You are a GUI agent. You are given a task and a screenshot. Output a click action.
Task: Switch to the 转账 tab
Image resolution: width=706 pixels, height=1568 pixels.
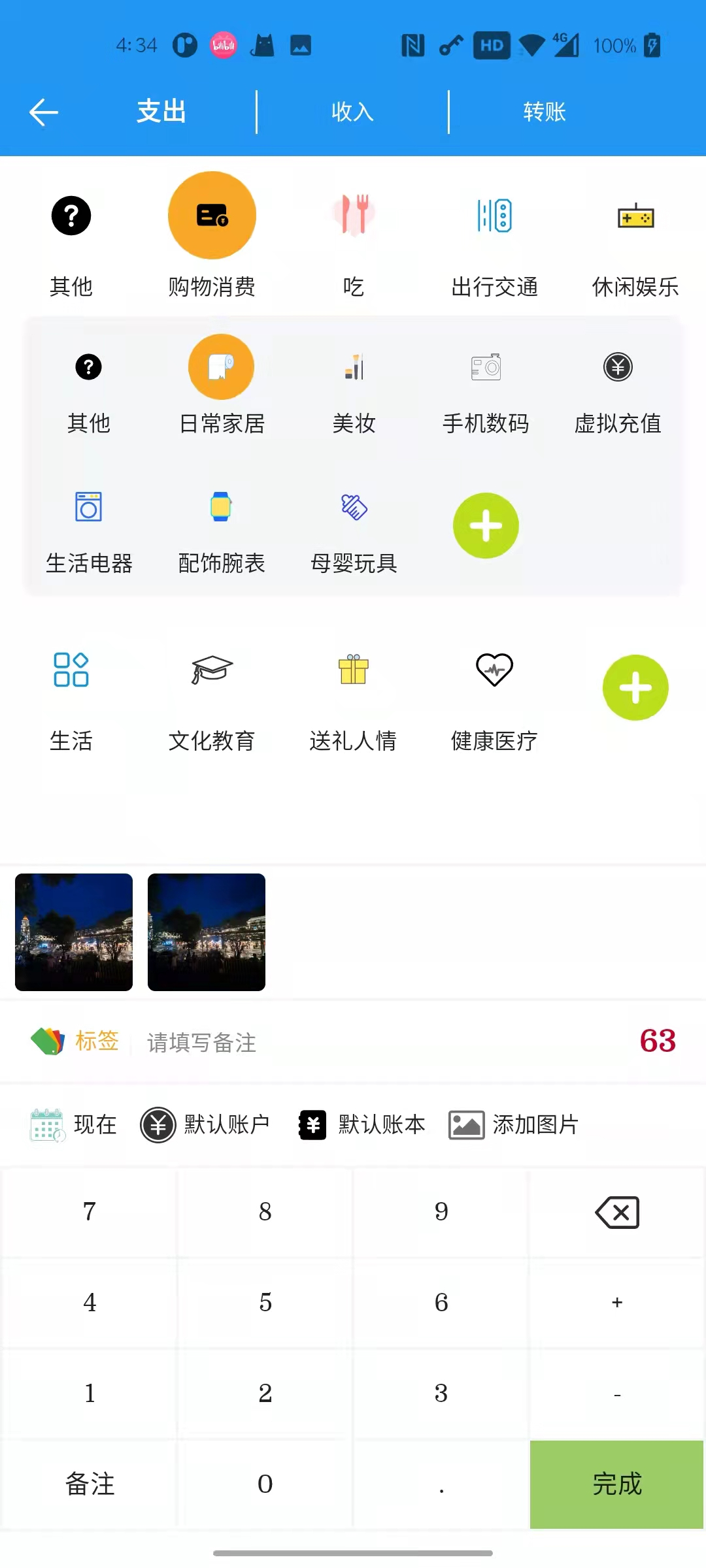point(544,112)
